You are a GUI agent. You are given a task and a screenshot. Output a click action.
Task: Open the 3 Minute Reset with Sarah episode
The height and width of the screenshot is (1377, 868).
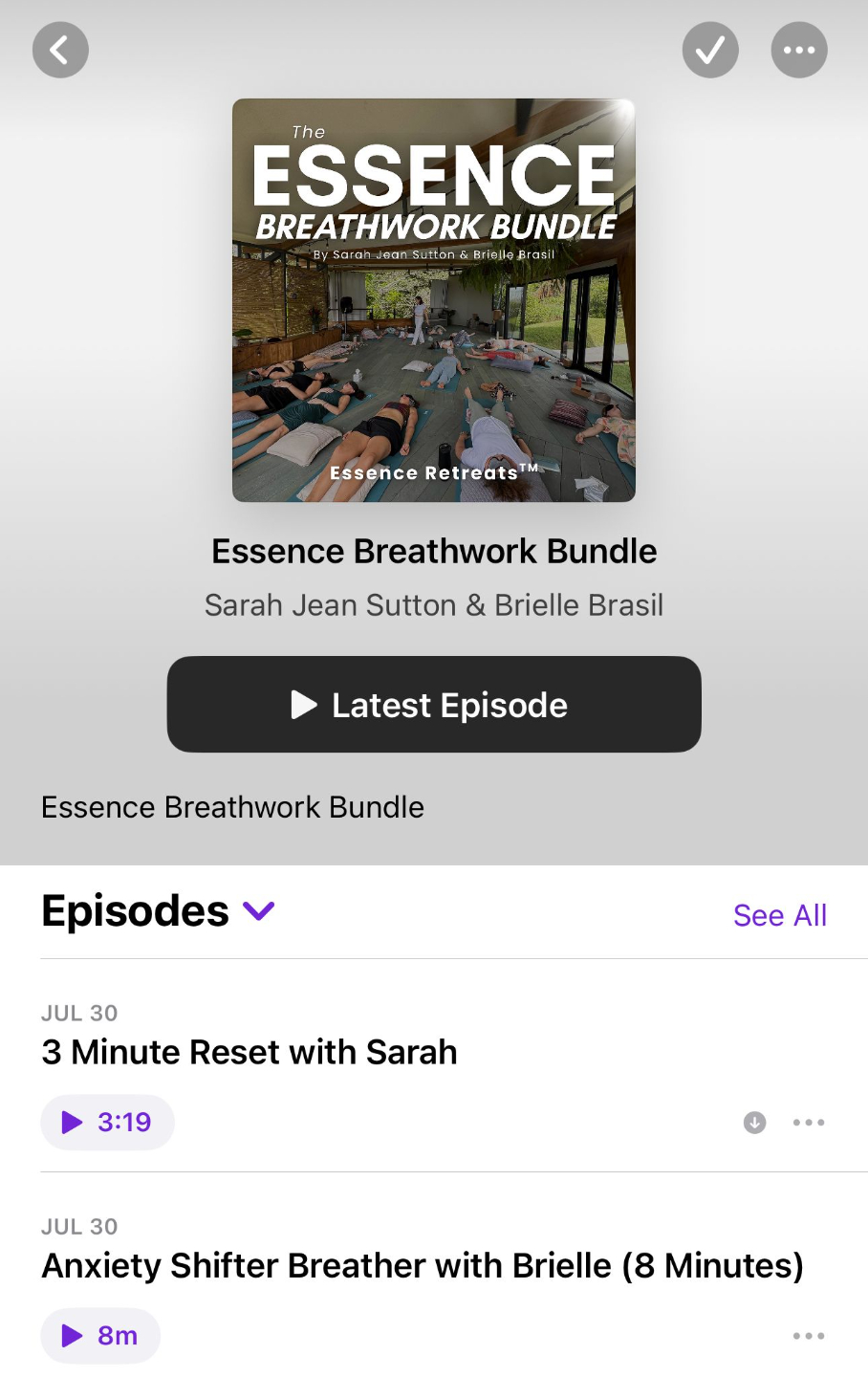point(250,1052)
